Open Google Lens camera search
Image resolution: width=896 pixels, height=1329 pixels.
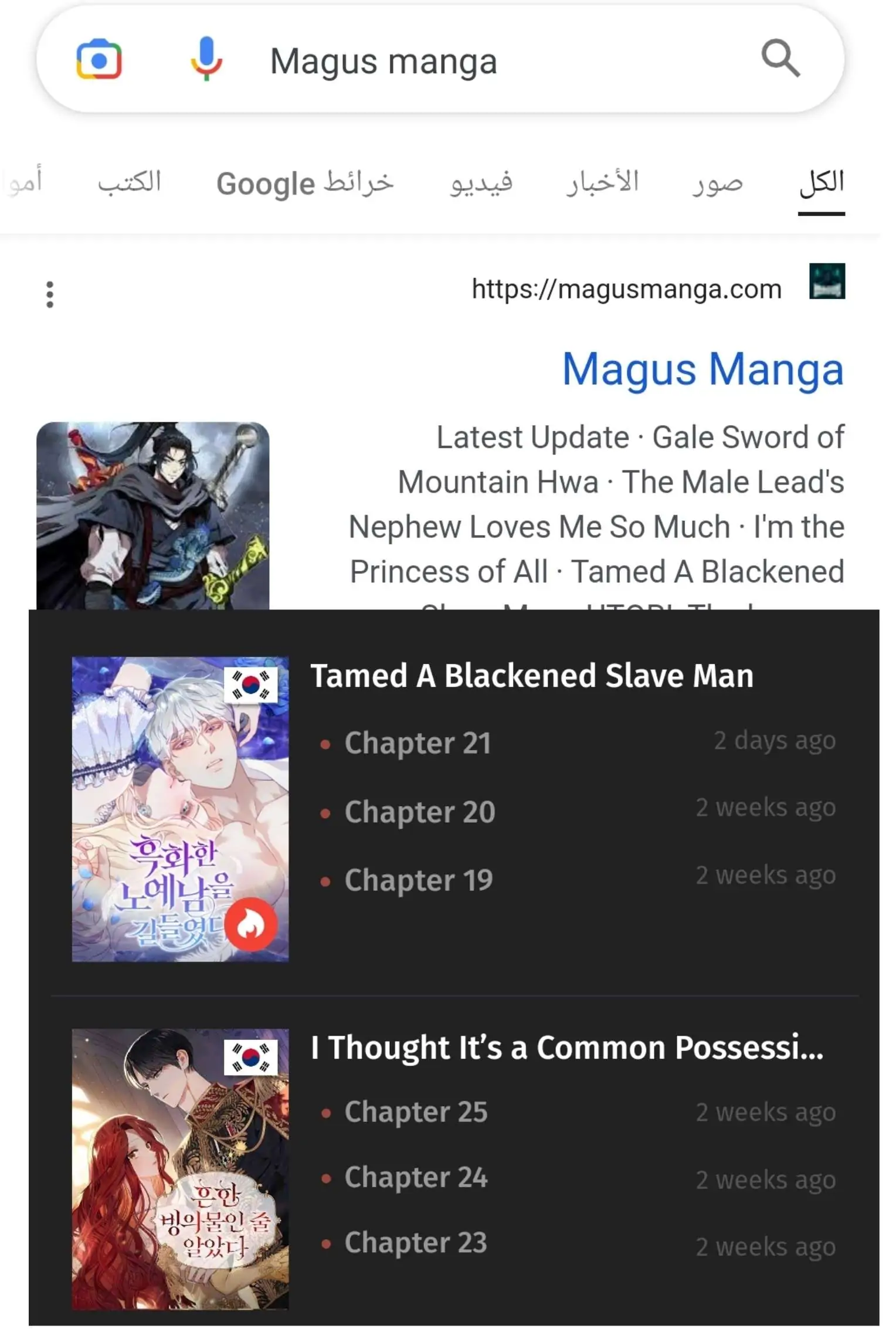99,59
